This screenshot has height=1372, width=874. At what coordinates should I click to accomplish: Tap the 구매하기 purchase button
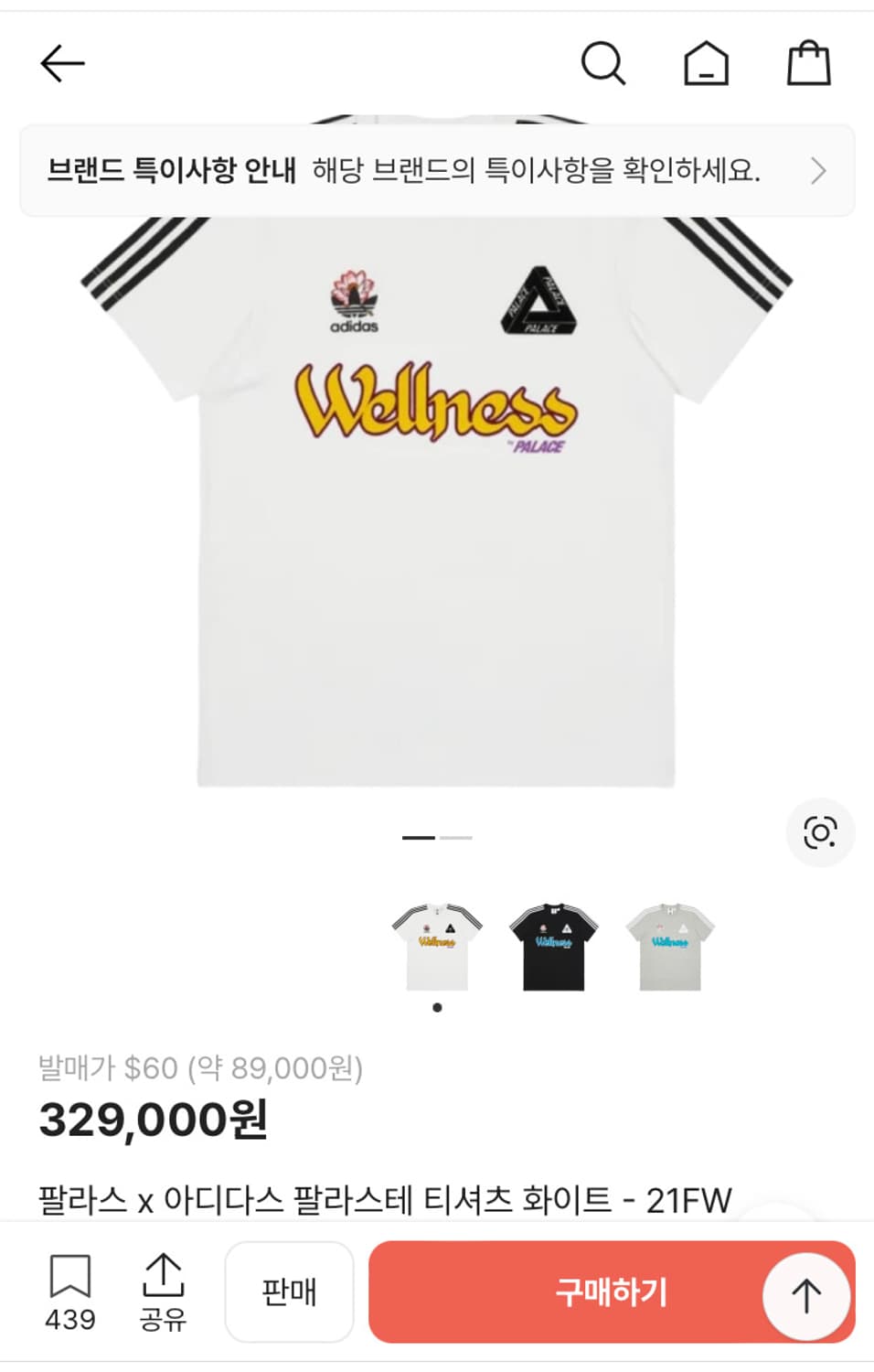[611, 1293]
